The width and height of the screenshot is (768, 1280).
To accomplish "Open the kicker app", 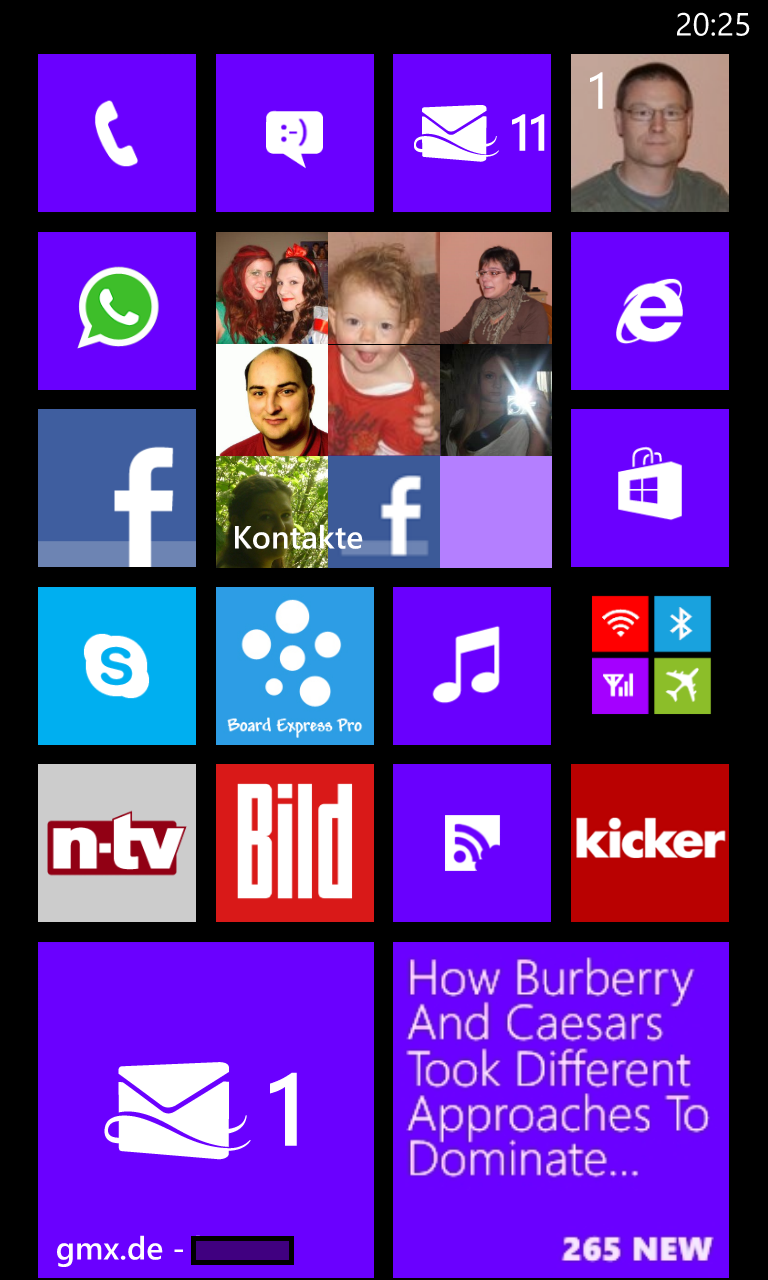I will [x=650, y=843].
